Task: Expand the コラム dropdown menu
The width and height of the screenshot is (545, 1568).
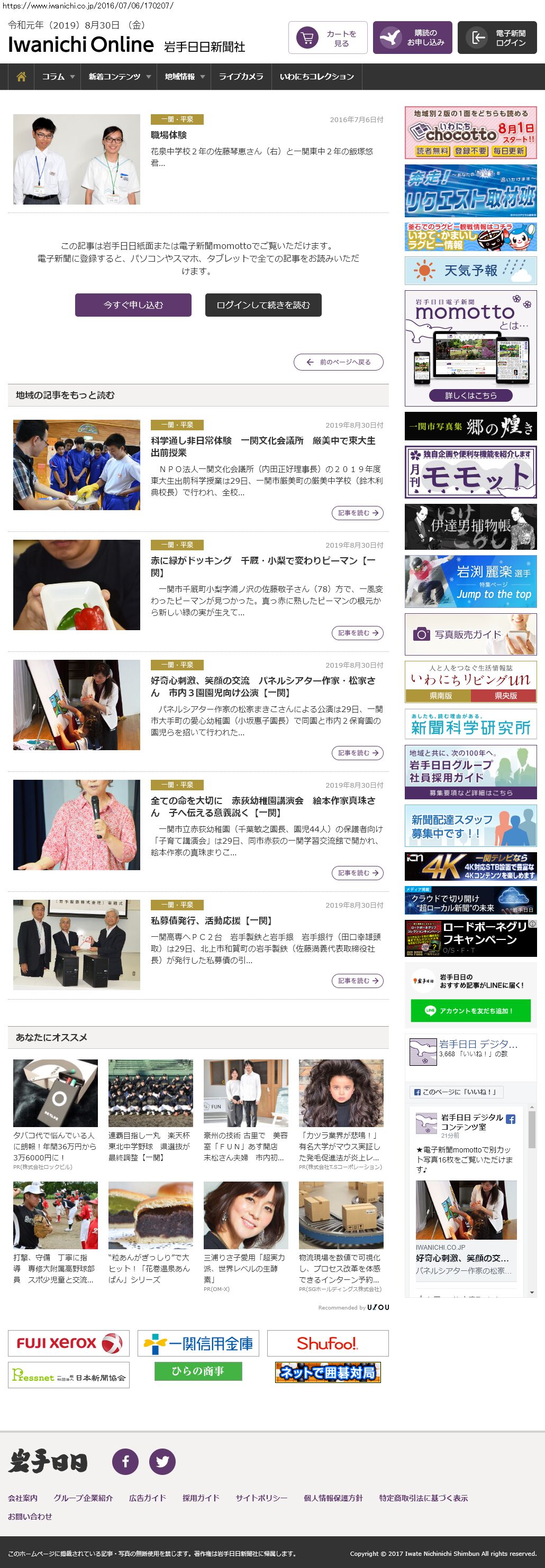Action: point(57,77)
